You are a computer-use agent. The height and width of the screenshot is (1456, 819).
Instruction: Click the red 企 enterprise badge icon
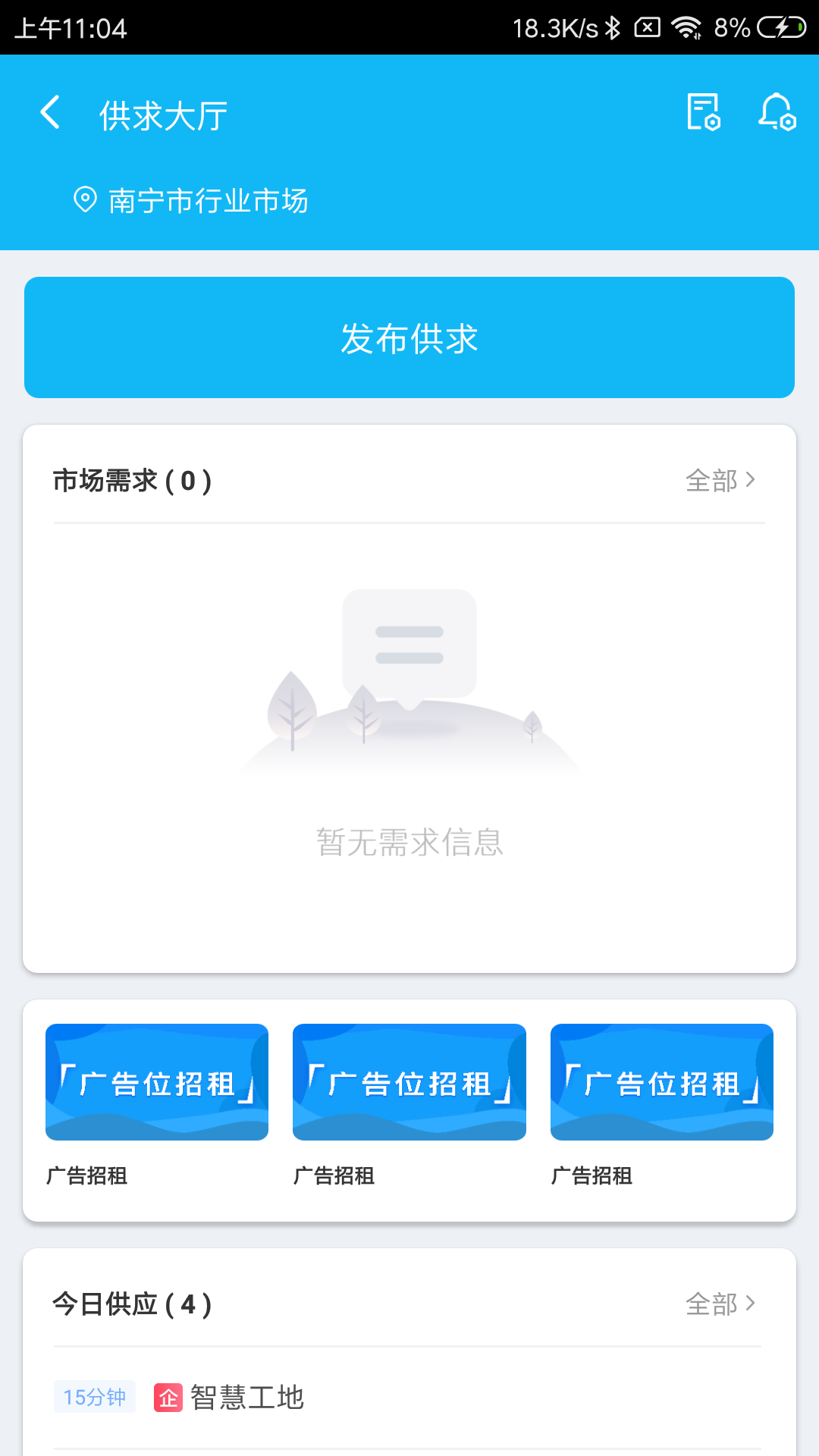tap(170, 1398)
